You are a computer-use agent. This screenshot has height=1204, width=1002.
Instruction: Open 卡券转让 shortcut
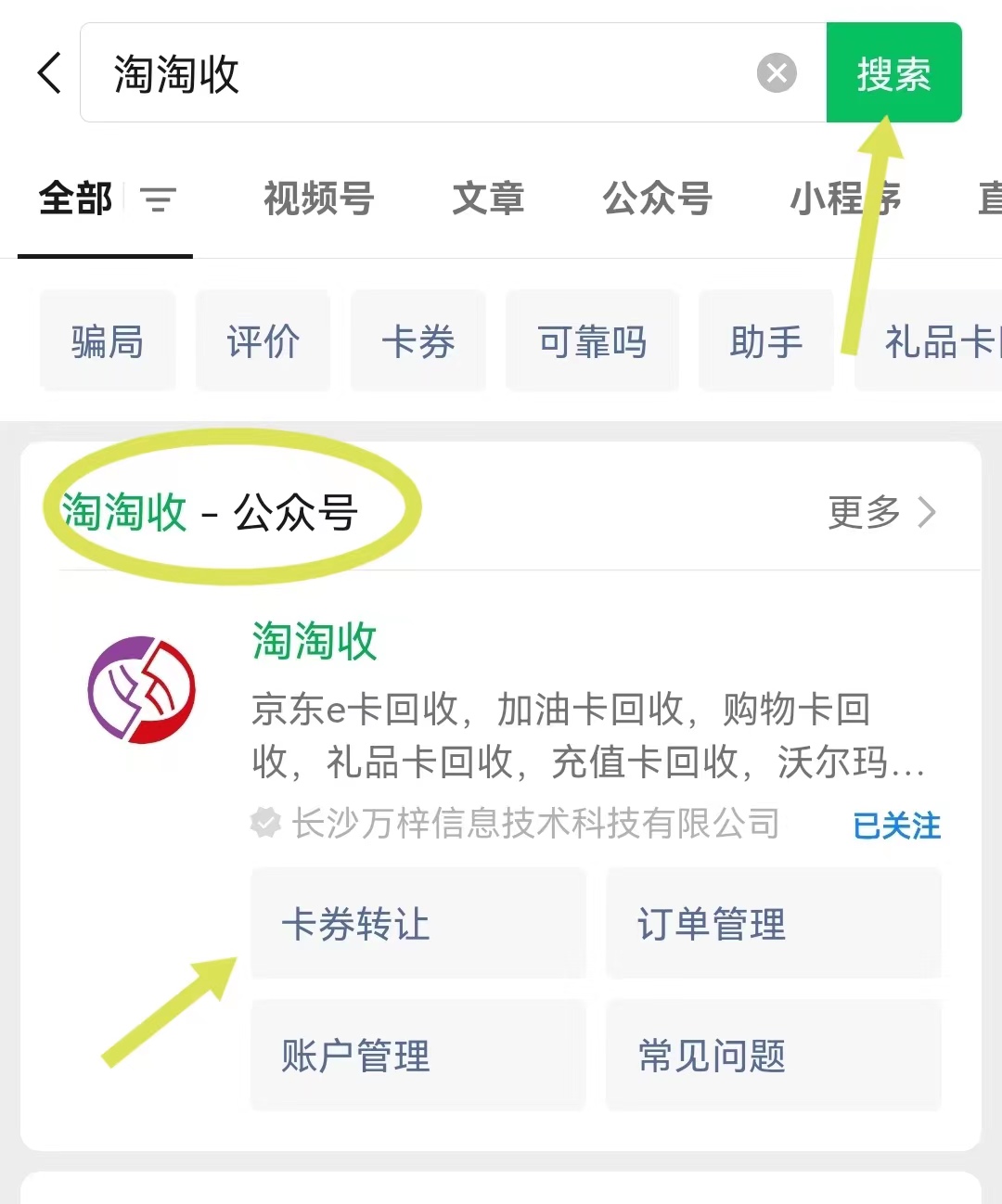[x=418, y=924]
